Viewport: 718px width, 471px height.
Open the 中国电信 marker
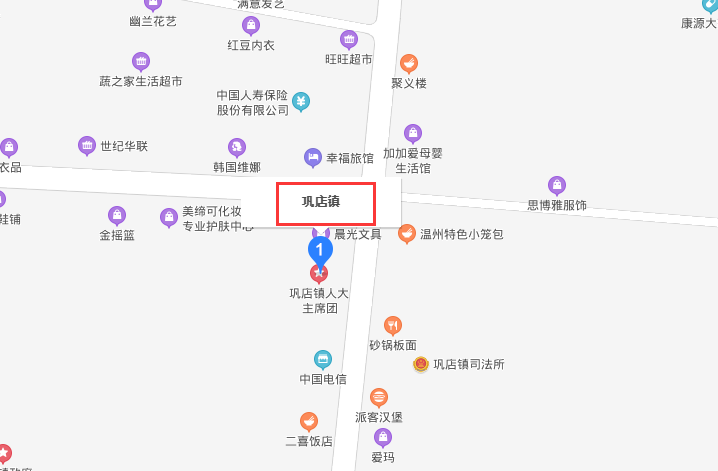(x=323, y=359)
